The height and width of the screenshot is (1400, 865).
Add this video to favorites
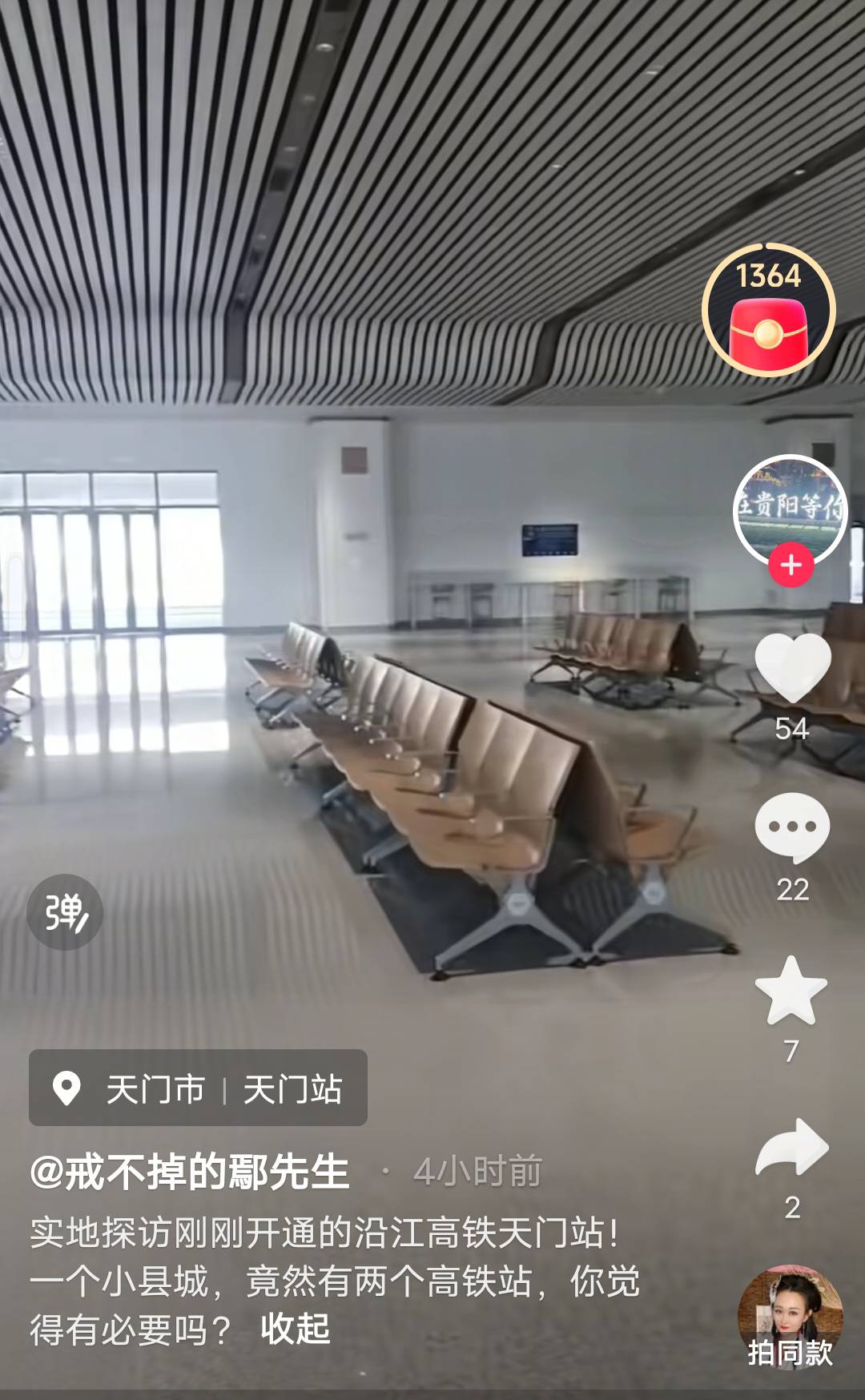point(791,991)
